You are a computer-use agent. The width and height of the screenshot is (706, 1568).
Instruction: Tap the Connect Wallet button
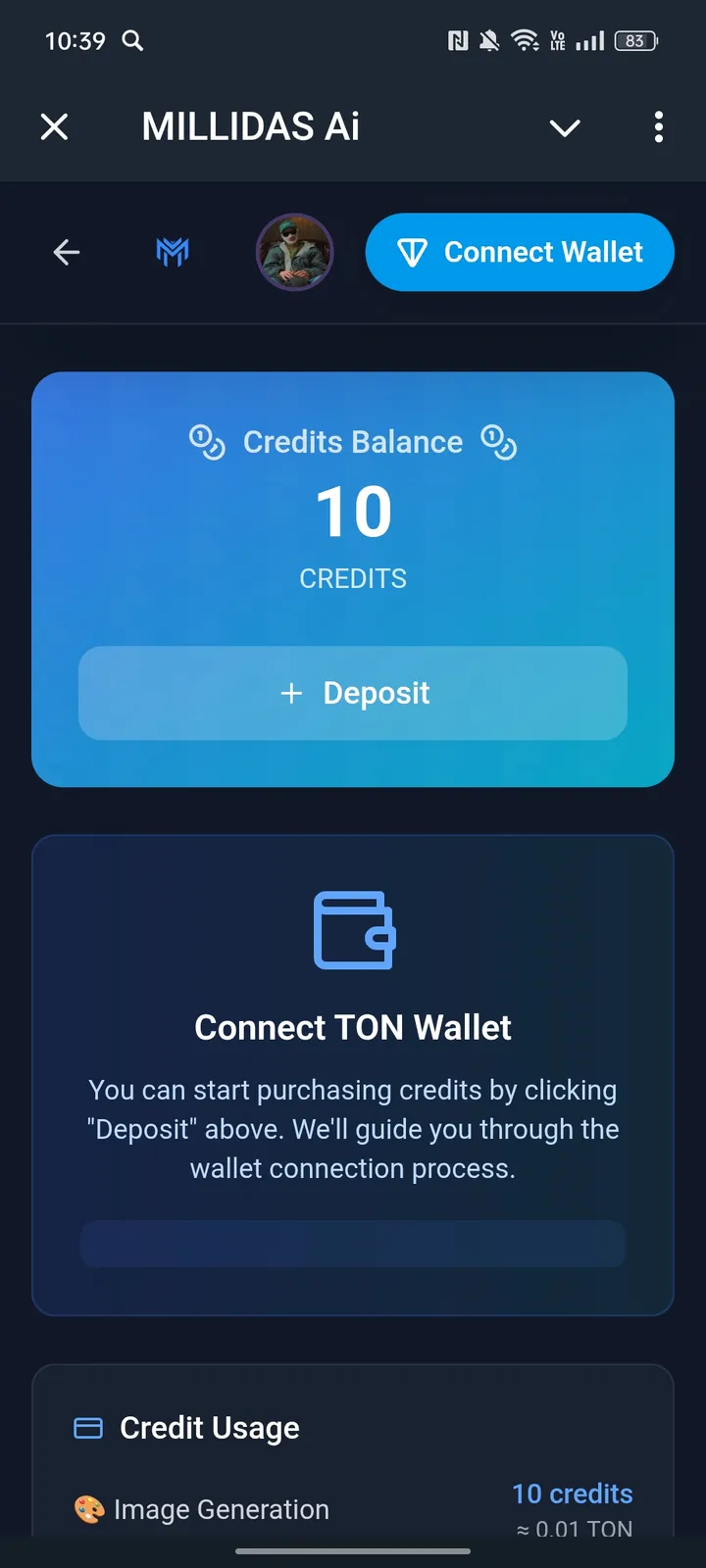click(520, 253)
